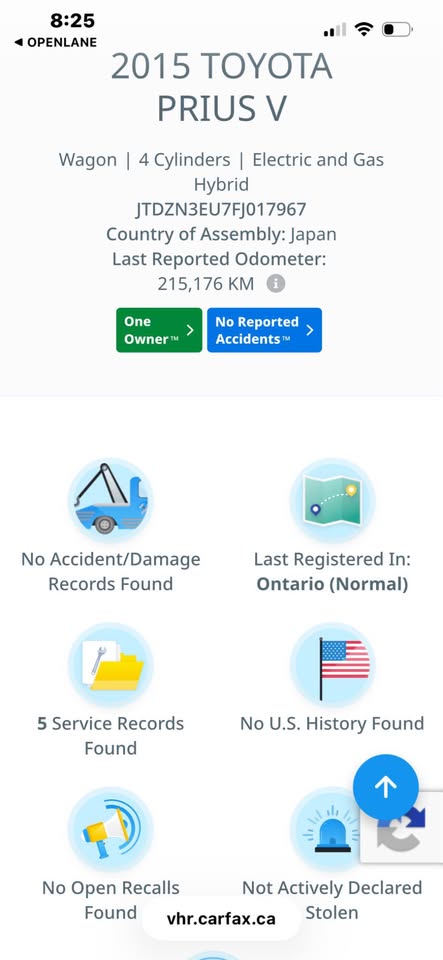Tap the scroll-to-top arrow button
Viewport: 443px width, 960px height.
pyautogui.click(x=385, y=787)
